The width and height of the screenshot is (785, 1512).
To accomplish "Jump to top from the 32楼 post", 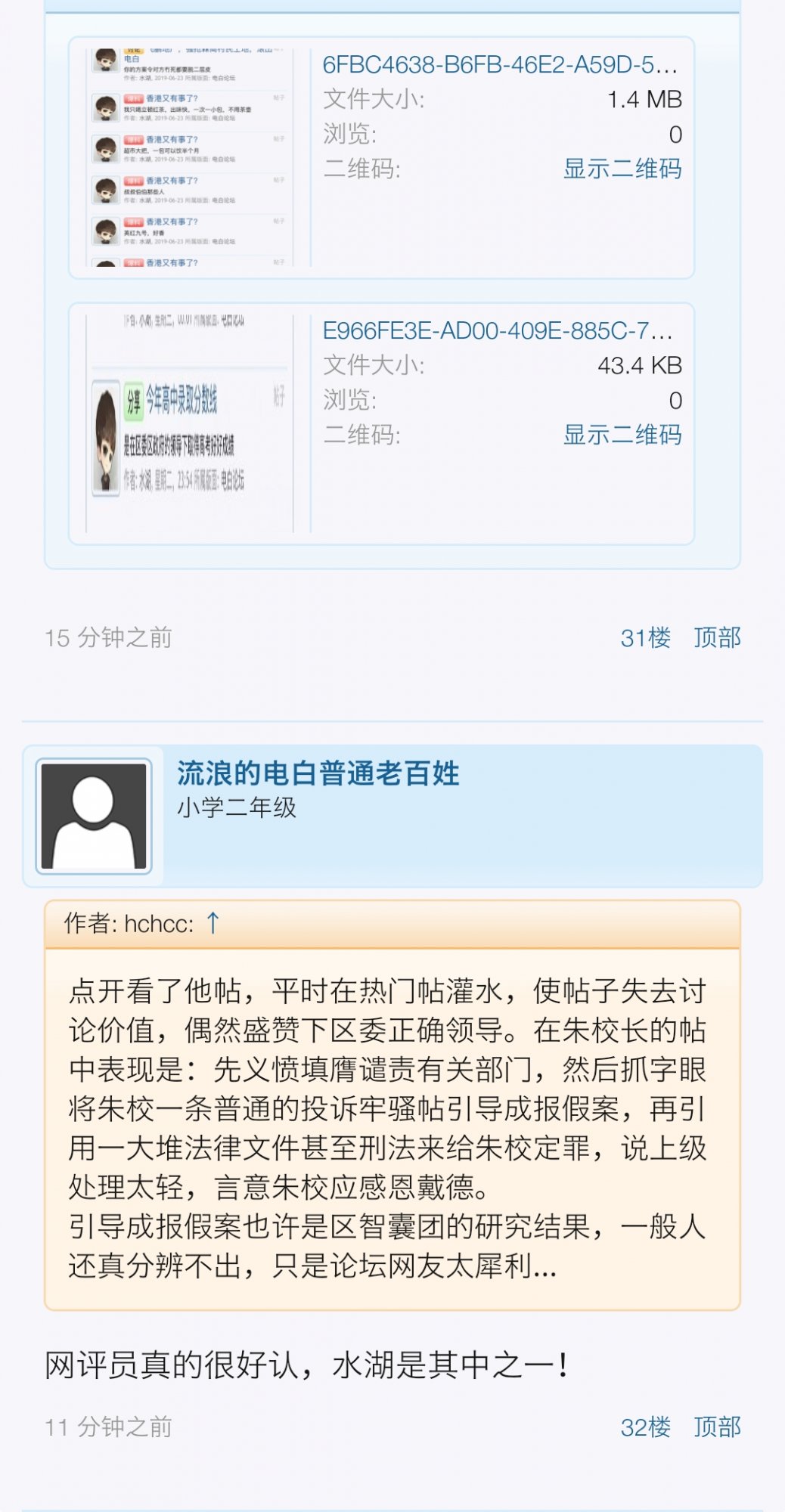I will tap(717, 1427).
